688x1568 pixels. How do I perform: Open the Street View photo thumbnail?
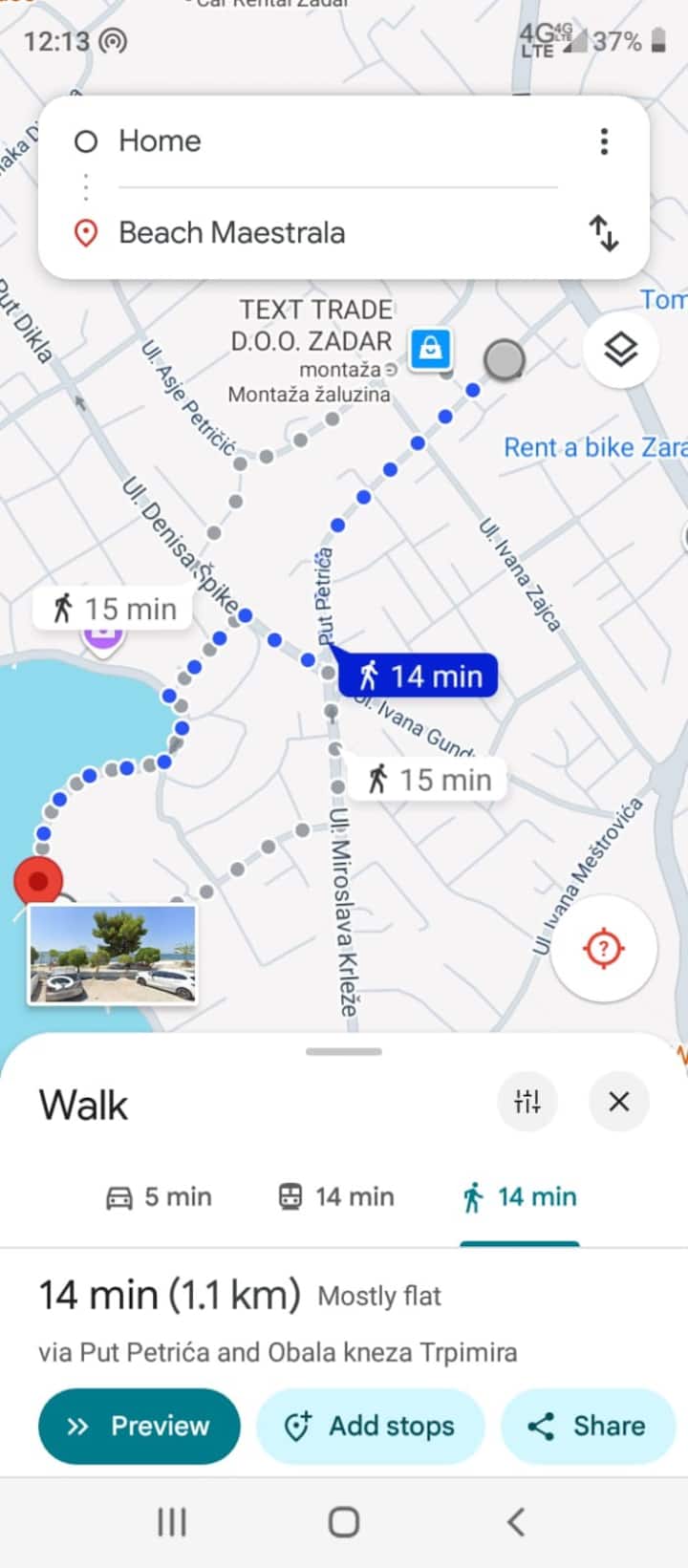tap(113, 955)
